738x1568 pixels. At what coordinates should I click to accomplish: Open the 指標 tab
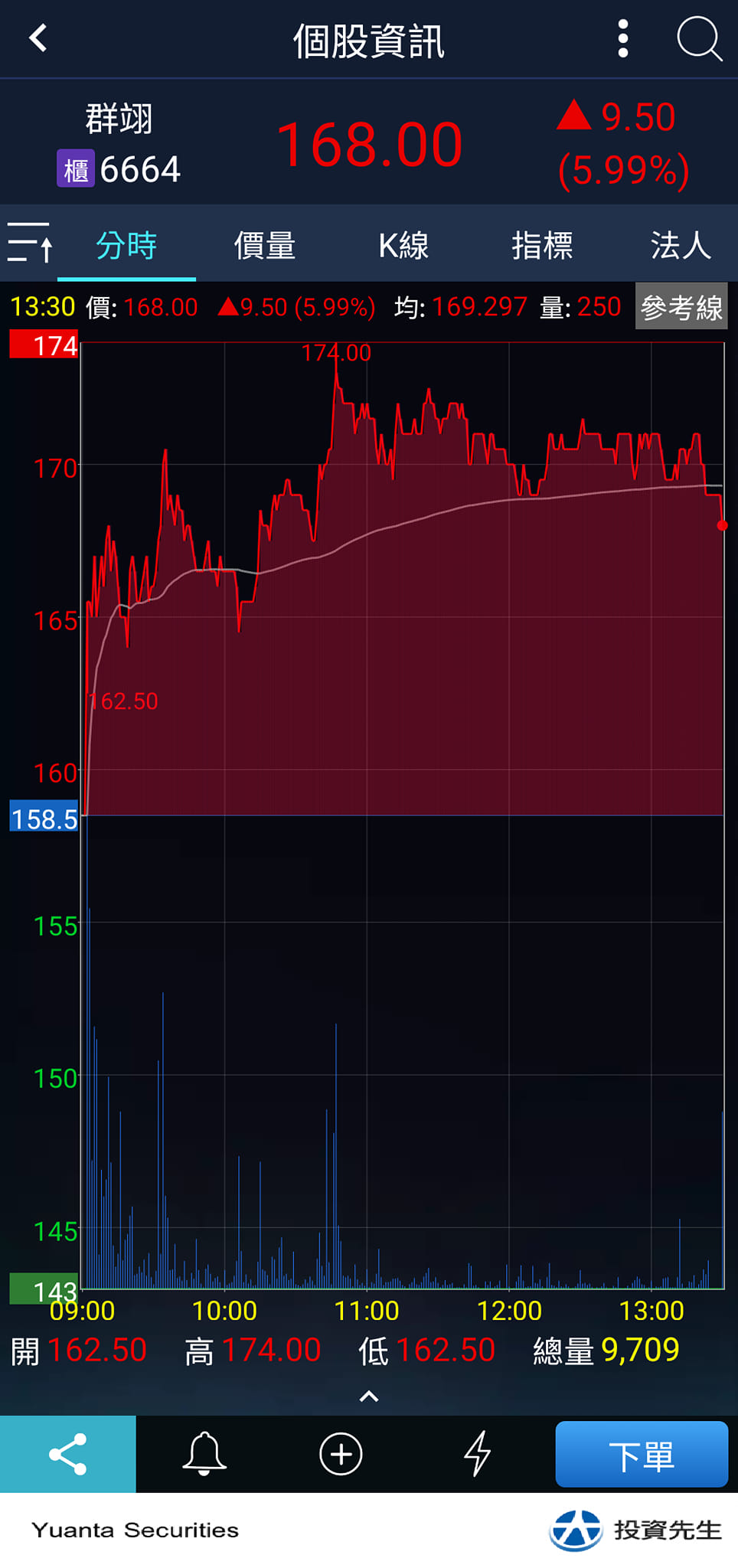click(x=542, y=246)
